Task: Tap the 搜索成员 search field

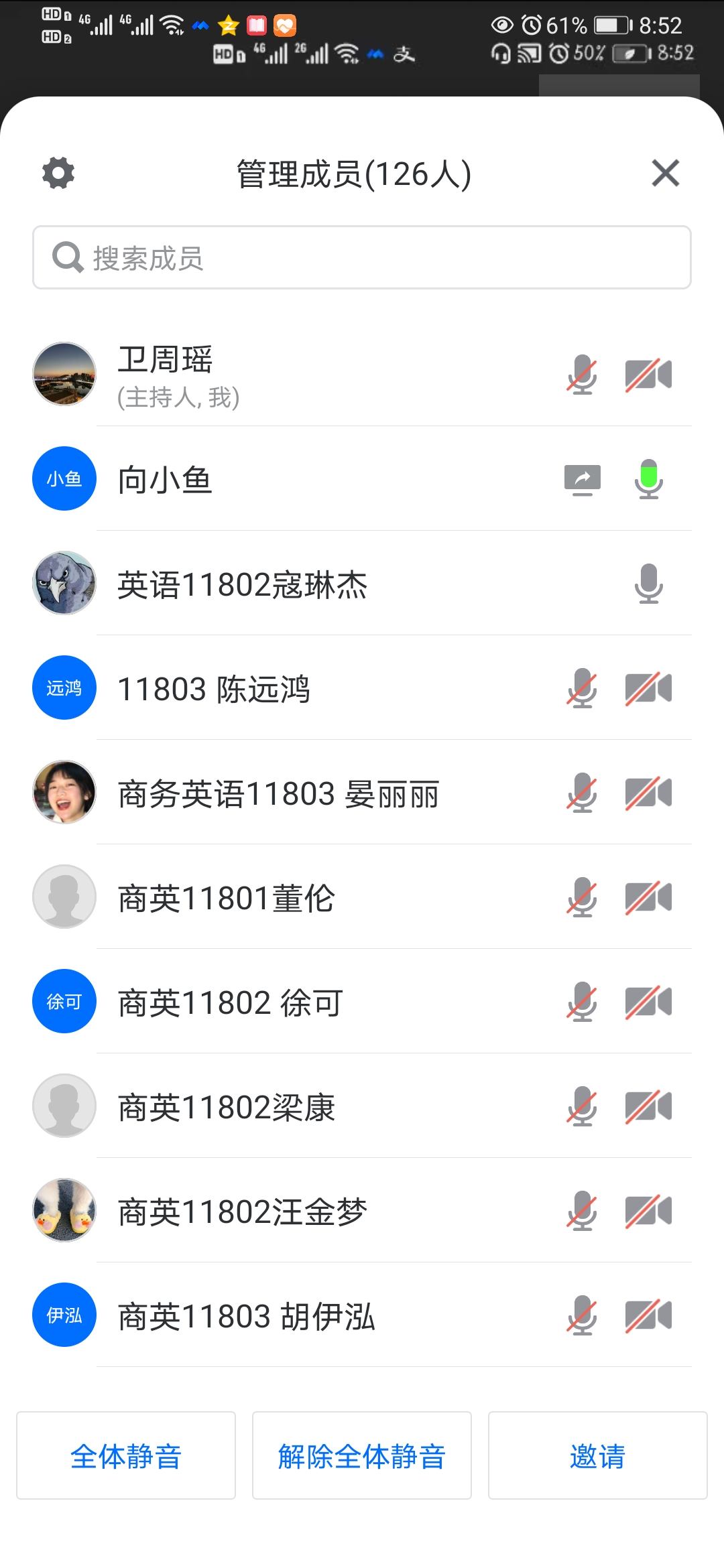Action: 362,258
